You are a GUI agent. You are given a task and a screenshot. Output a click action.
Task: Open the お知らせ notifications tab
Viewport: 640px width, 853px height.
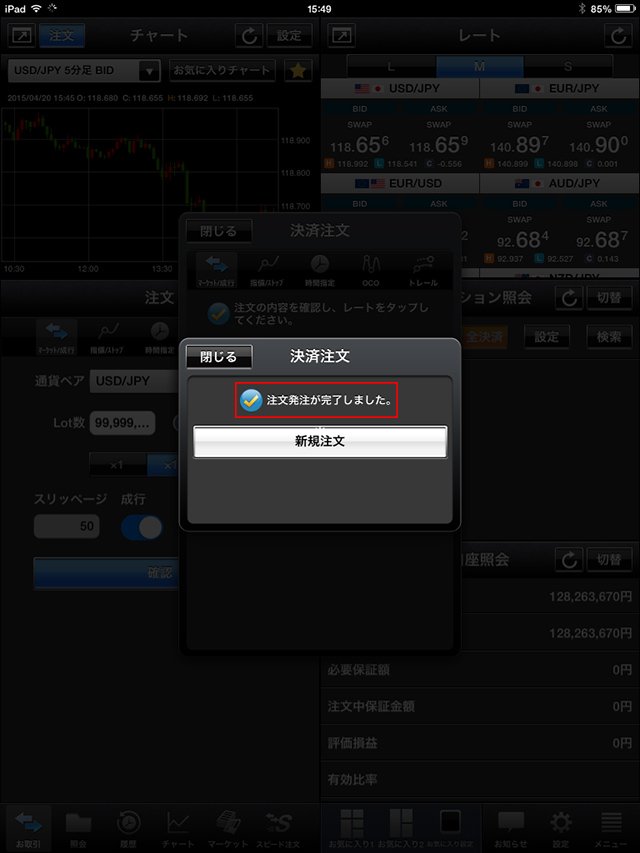[511, 829]
